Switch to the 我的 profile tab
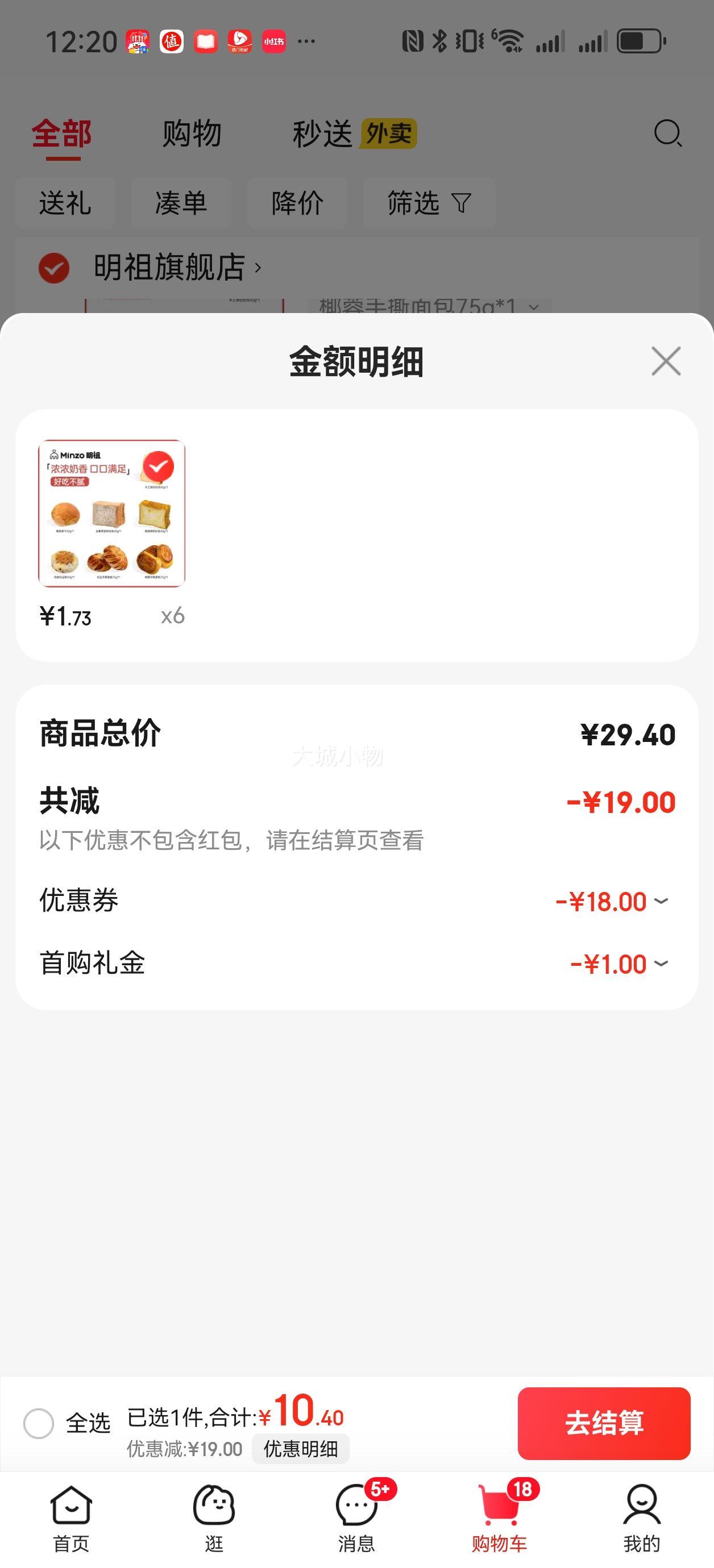This screenshot has width=714, height=1568. pyautogui.click(x=641, y=1517)
